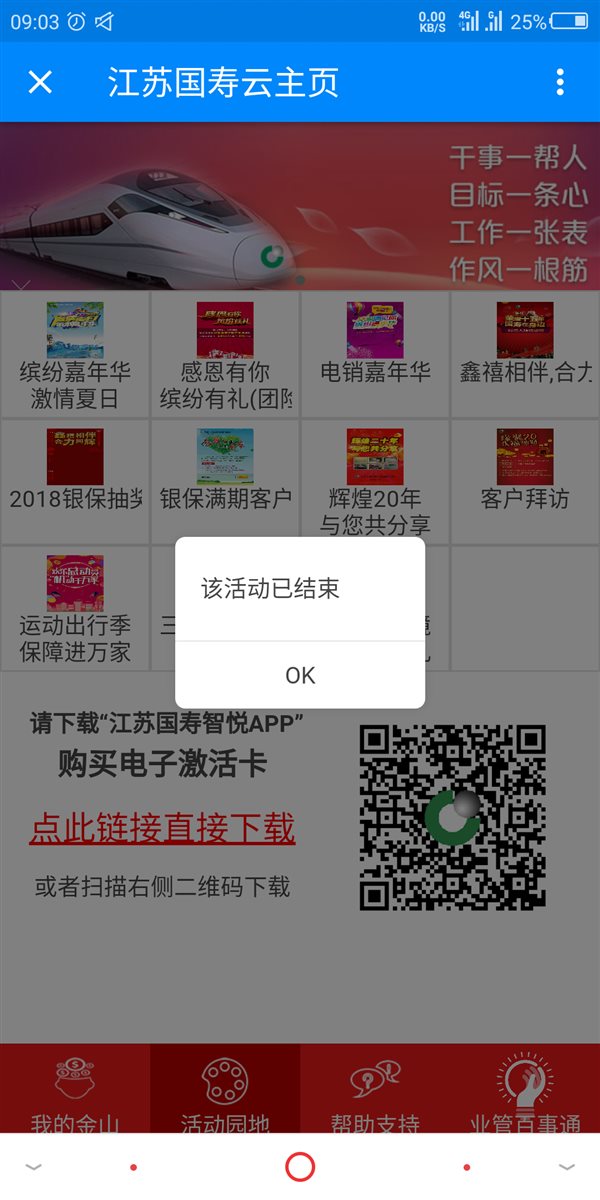This screenshot has width=600, height=1200.
Task: Open the 感恩有你 缤纷有礼 activity
Action: [x=225, y=355]
